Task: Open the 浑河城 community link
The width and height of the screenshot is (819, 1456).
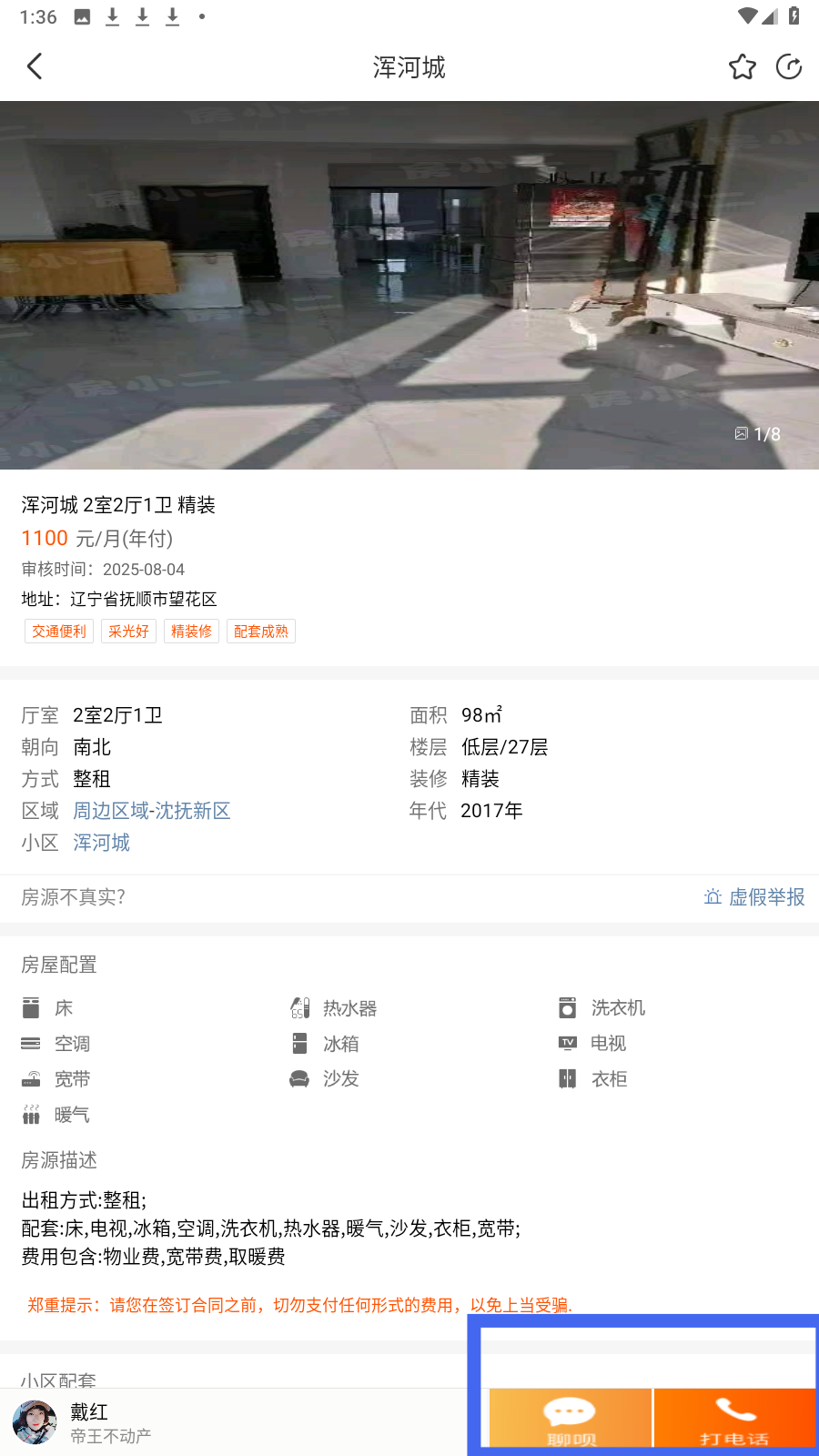Action: pos(101,843)
